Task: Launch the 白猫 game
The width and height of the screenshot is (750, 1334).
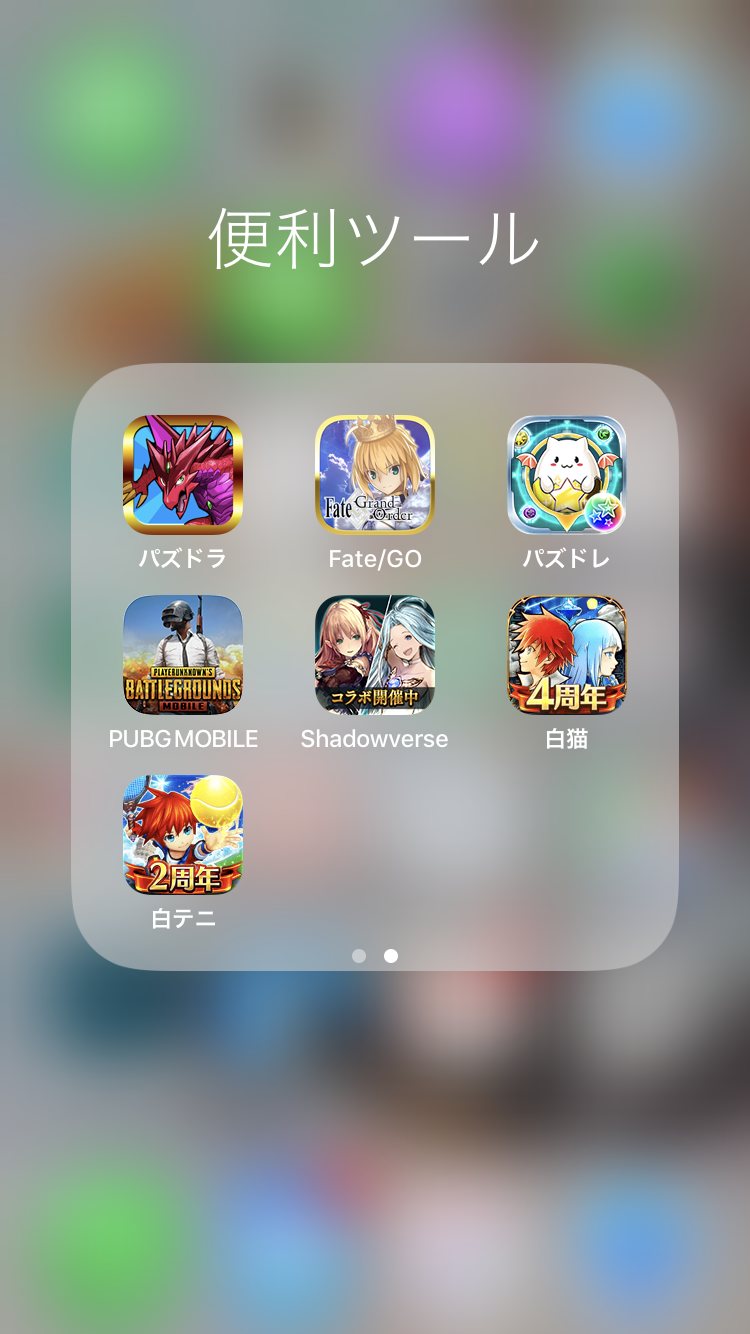Action: point(567,655)
